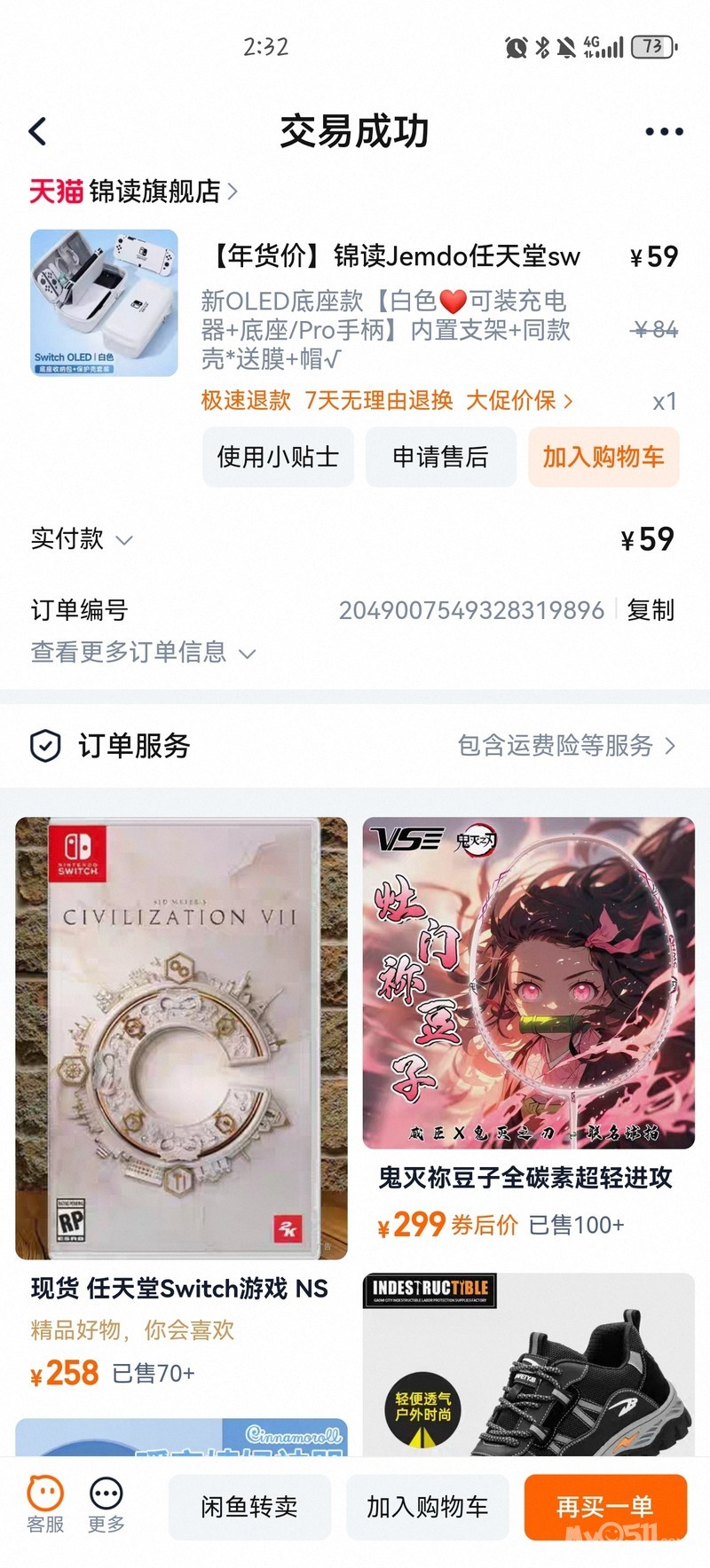
Task: Open 订单服务 with 包含运费险等服务
Action: (565, 746)
